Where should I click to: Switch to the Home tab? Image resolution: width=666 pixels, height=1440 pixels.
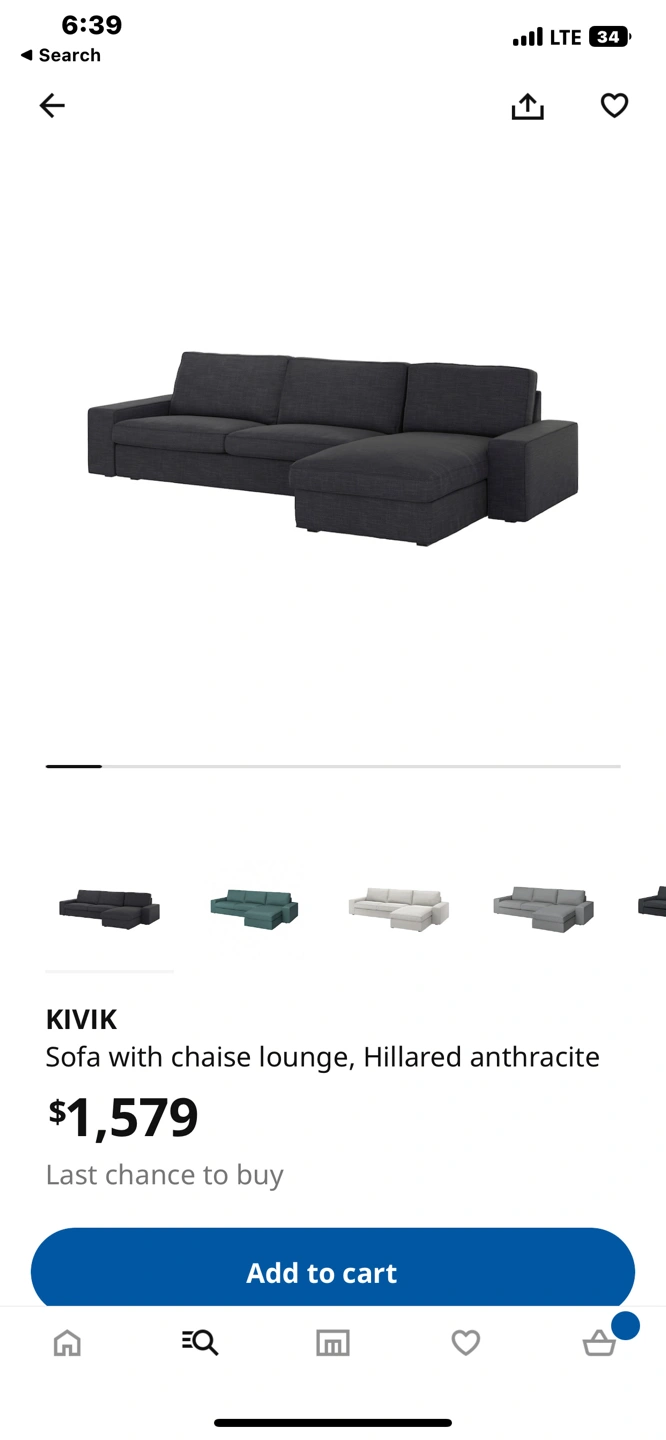pyautogui.click(x=67, y=1342)
